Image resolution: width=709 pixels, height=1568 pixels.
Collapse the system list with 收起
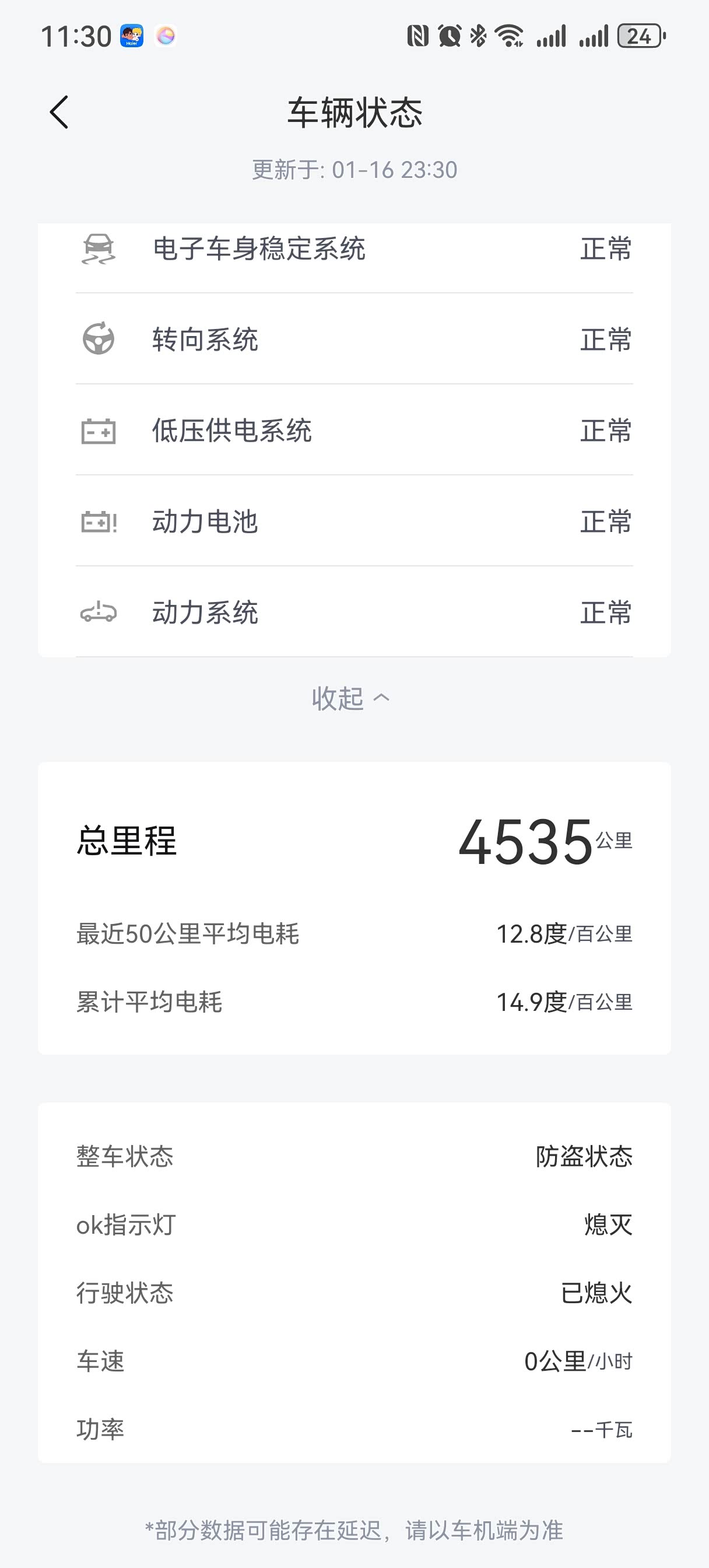pos(350,698)
